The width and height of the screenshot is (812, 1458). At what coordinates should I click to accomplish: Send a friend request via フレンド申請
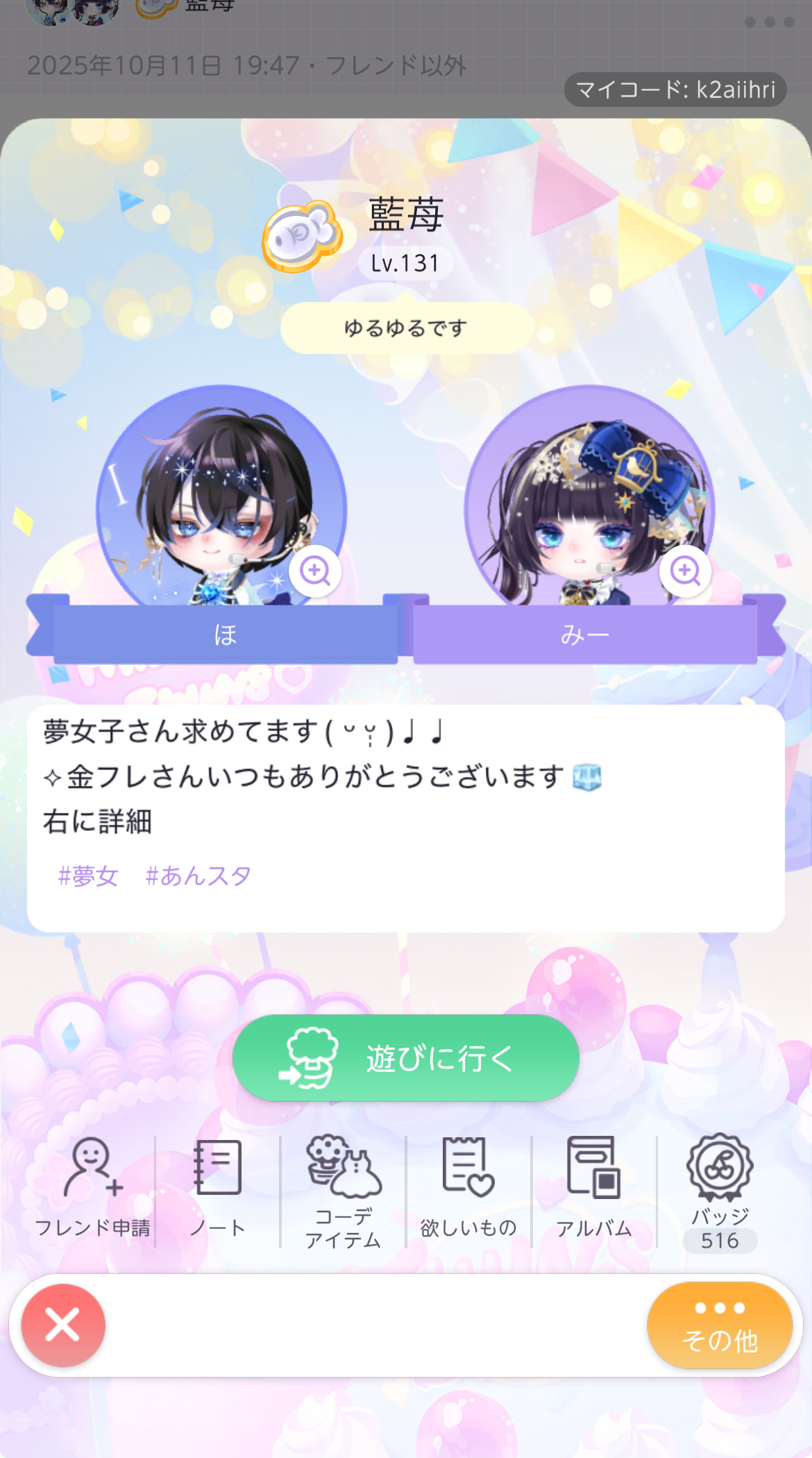(x=92, y=1188)
